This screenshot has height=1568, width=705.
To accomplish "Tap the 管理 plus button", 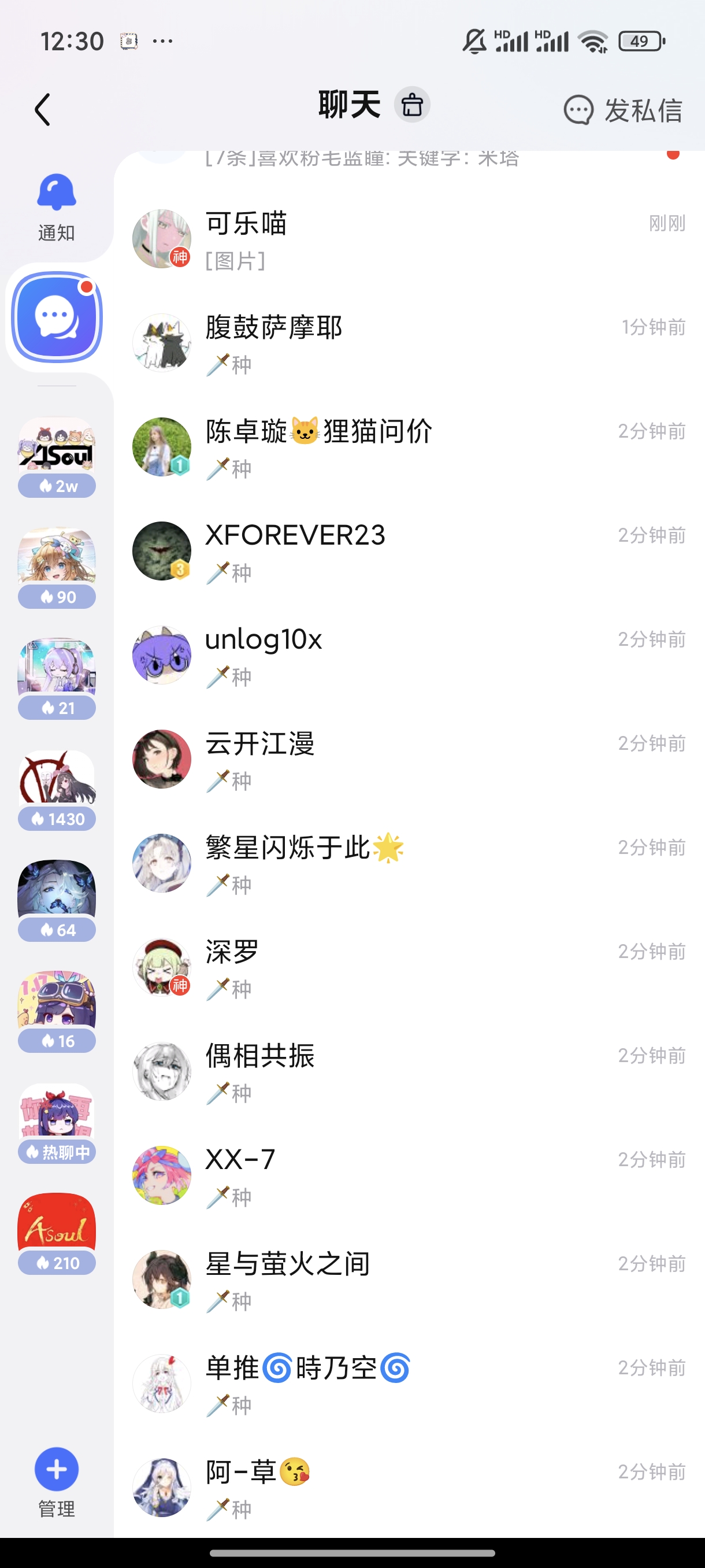I will [57, 1469].
